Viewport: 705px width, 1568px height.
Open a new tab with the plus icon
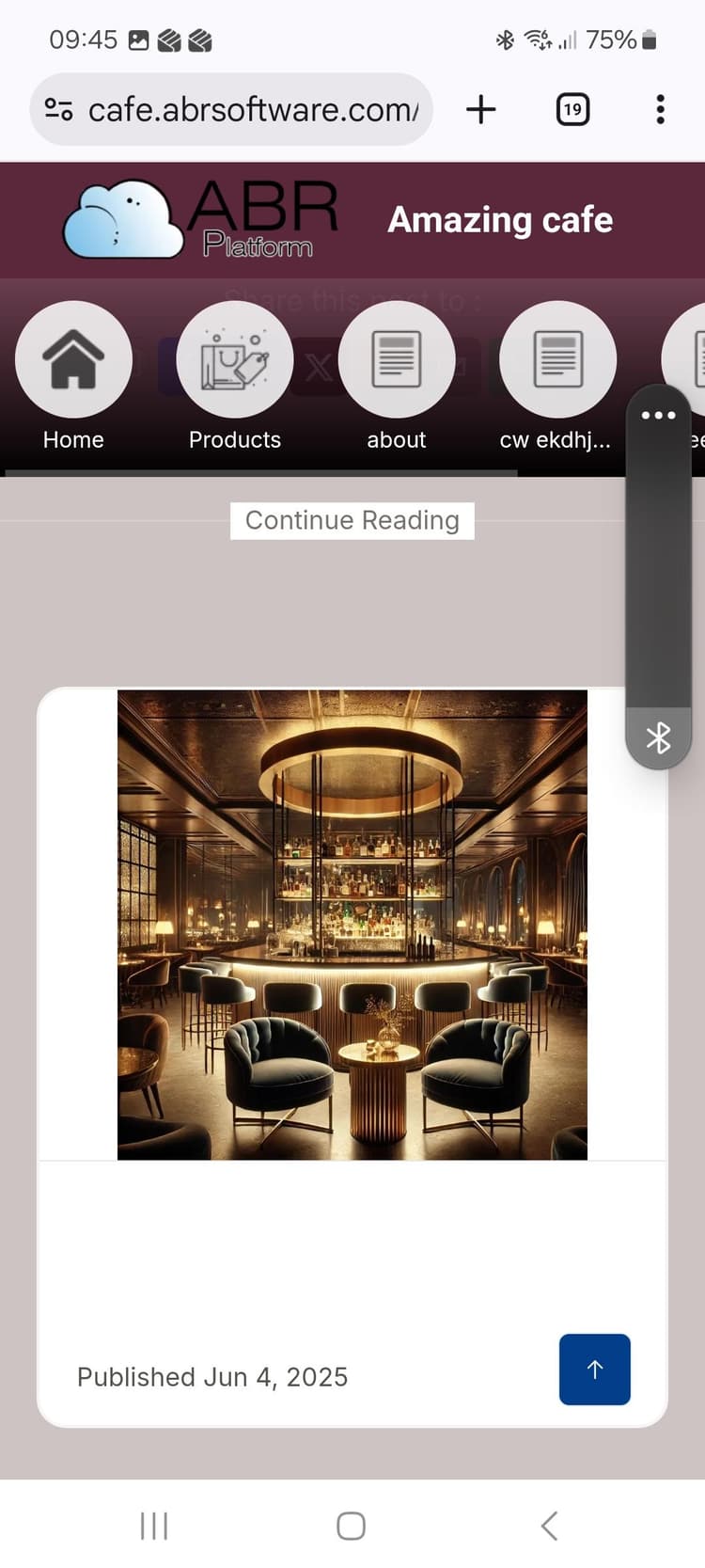[480, 109]
